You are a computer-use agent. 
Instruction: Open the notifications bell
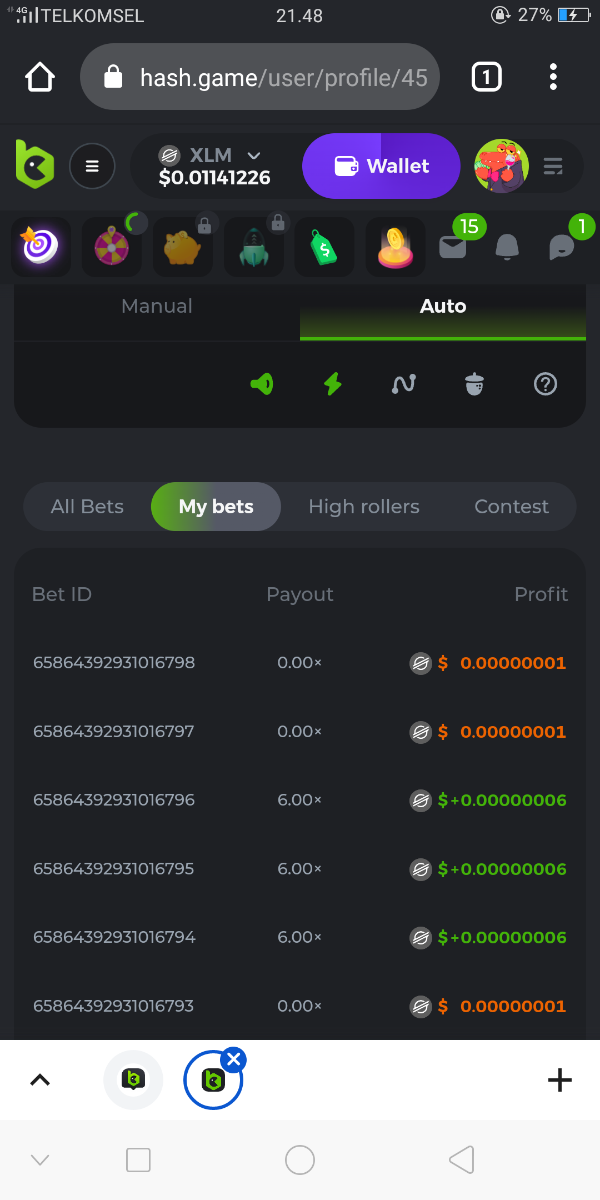[x=507, y=246]
